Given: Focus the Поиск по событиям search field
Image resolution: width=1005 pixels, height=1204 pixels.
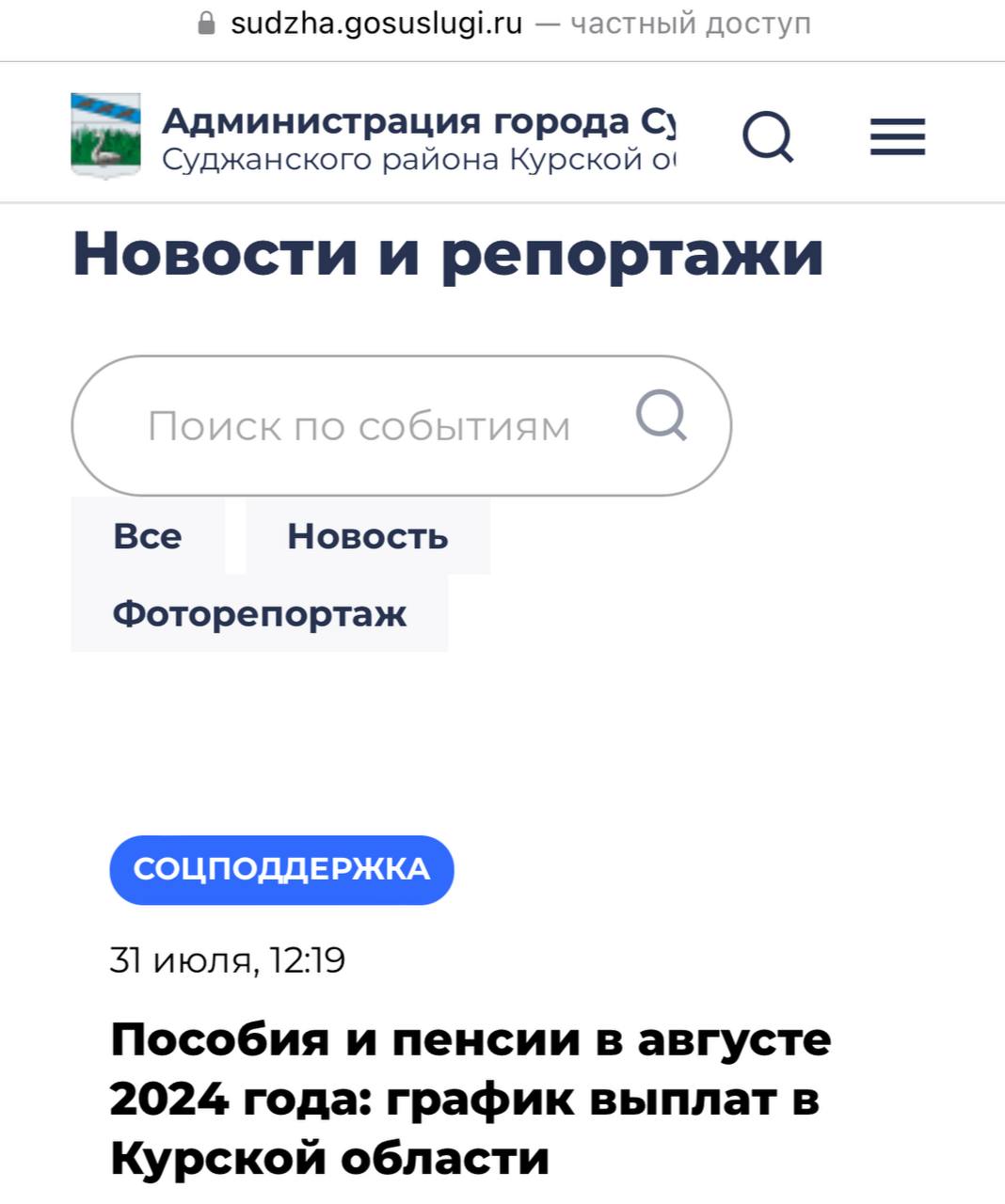Looking at the screenshot, I should pos(358,426).
